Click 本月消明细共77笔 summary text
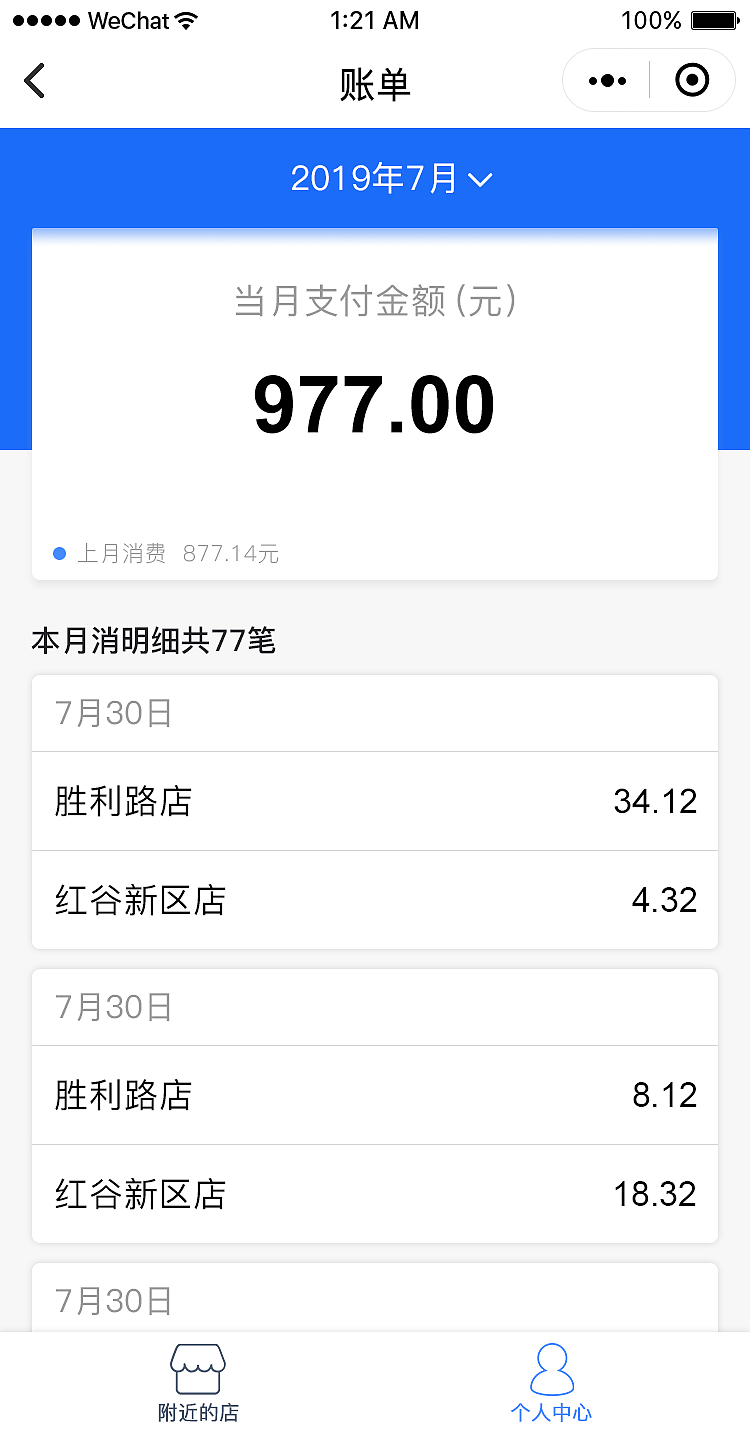 152,641
